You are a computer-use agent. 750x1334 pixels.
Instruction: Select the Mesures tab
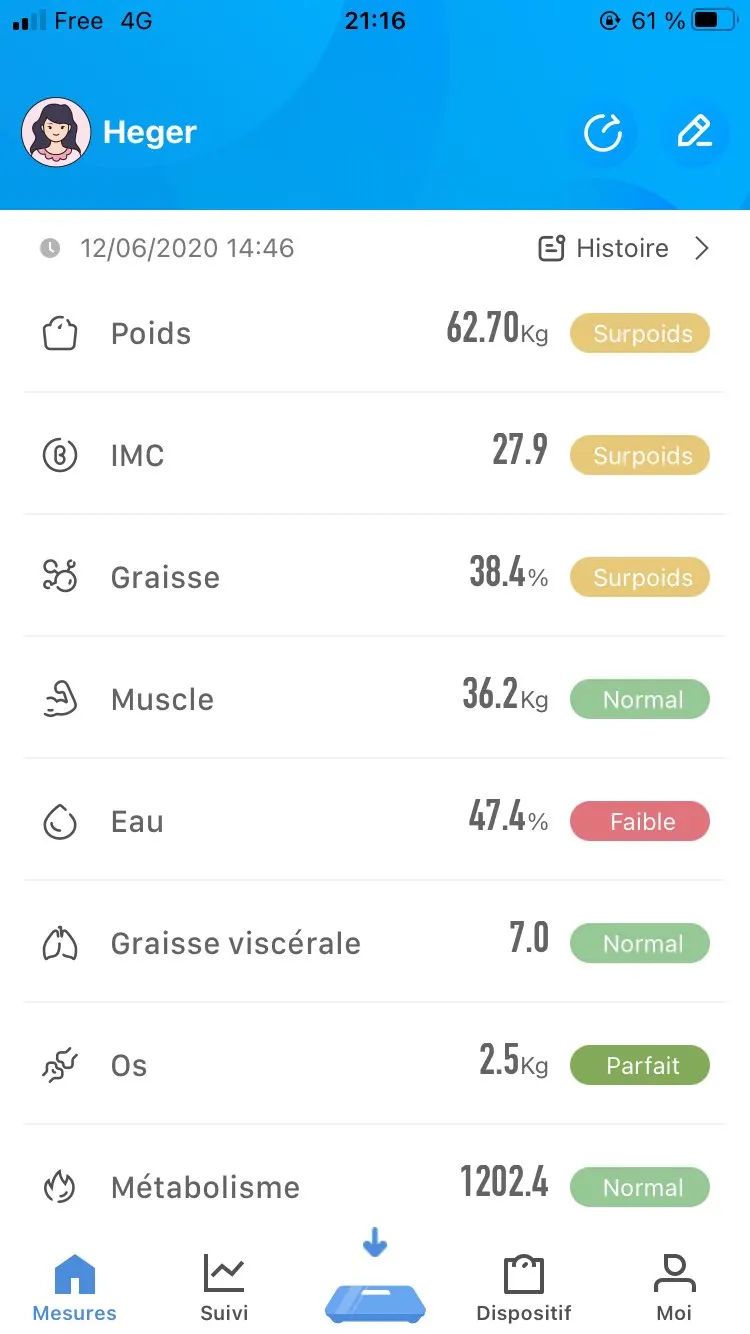(x=75, y=1287)
